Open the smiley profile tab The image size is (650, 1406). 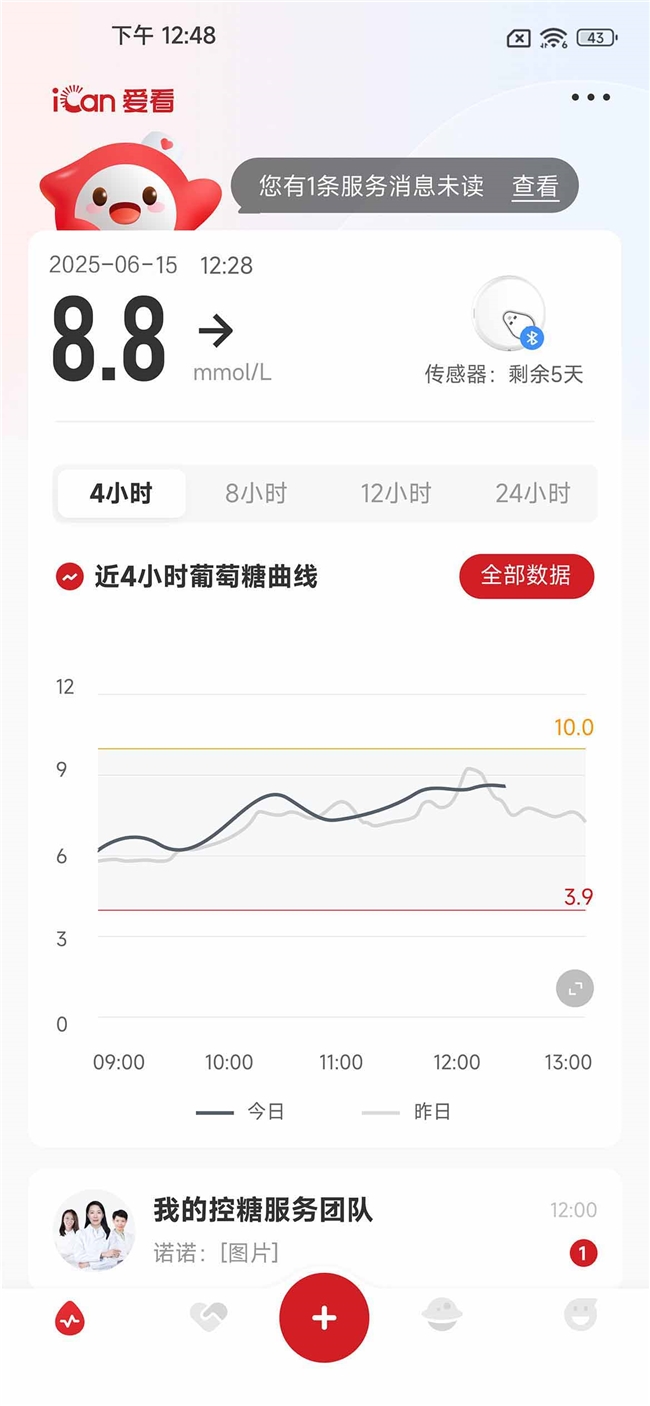[580, 1317]
